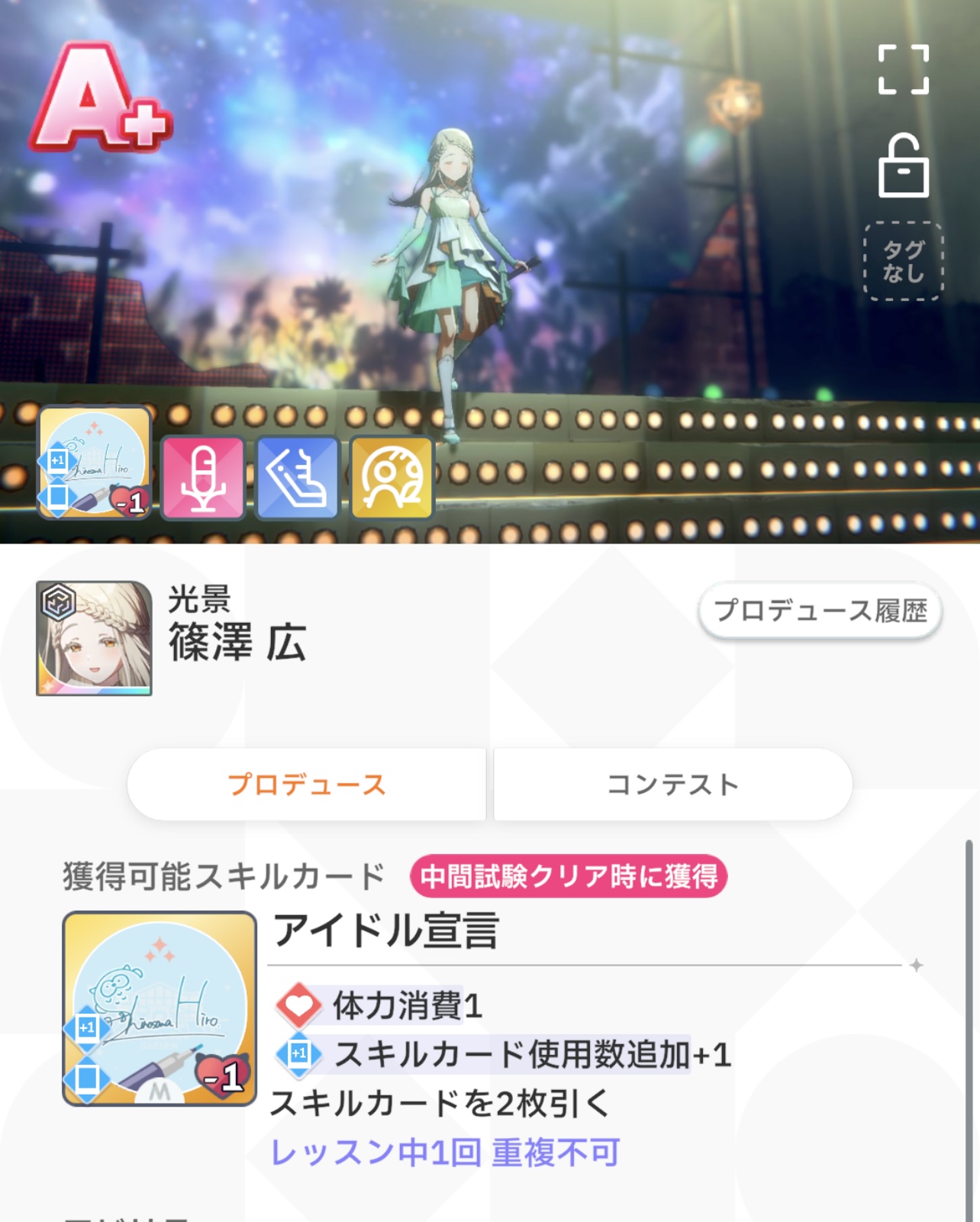980x1222 pixels.
Task: Toggle the lock icon for this memory
Action: (x=903, y=166)
